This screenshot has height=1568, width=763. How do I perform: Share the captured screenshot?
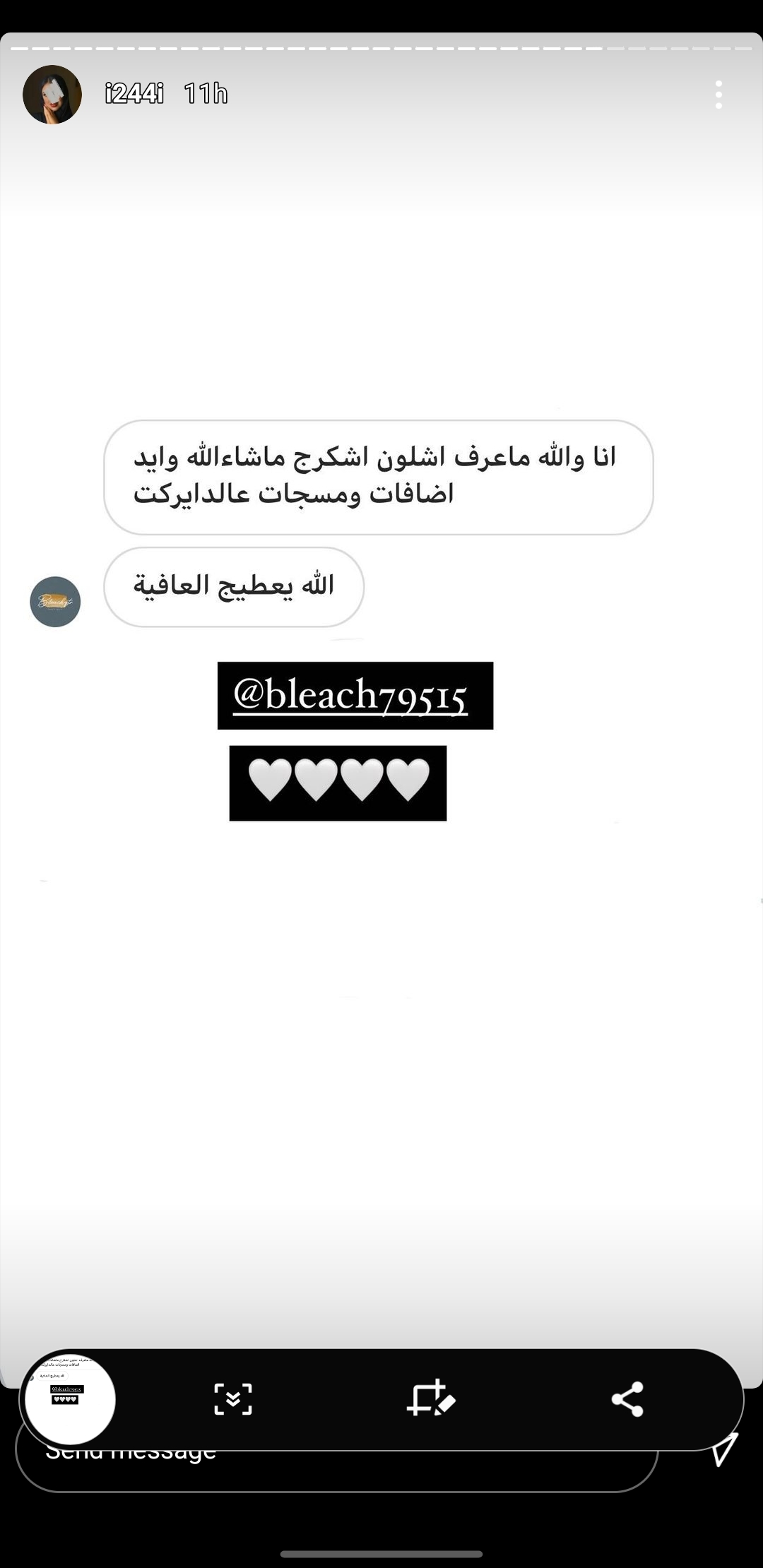[x=627, y=1399]
